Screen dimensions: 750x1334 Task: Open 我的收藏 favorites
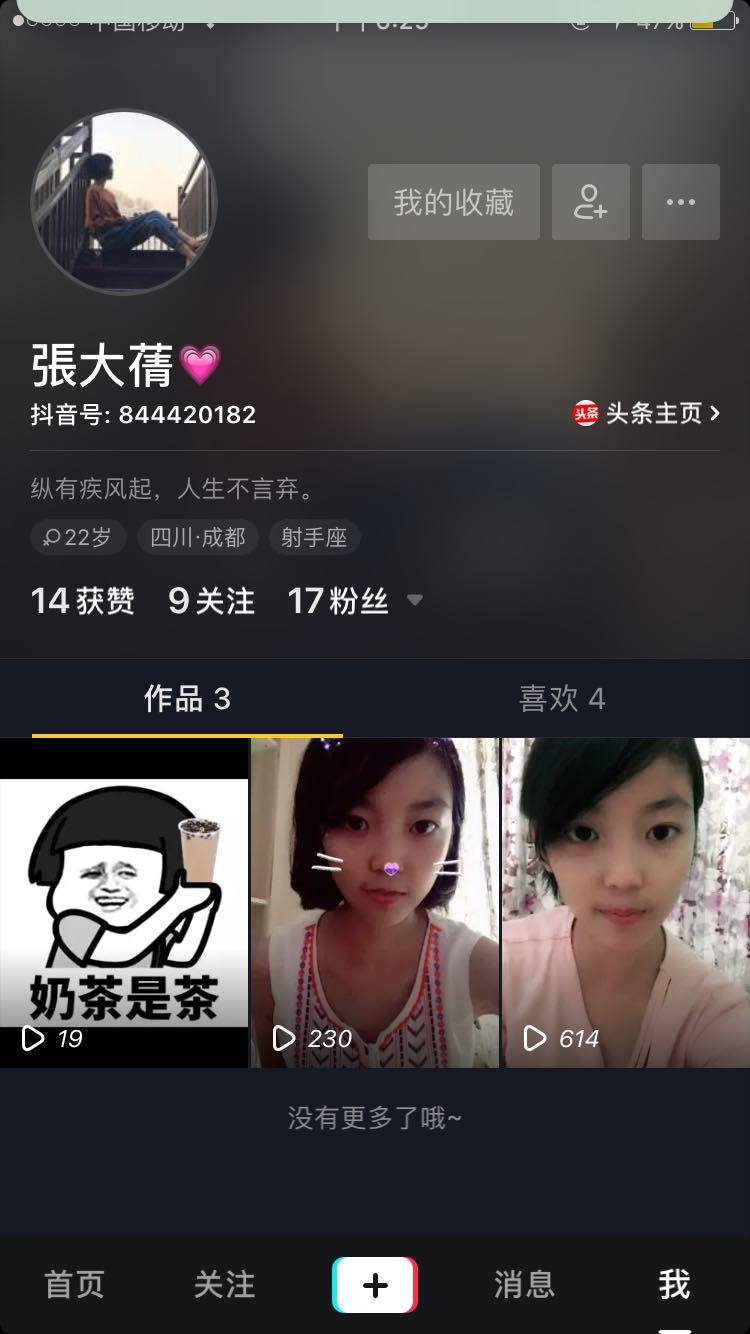(x=453, y=202)
